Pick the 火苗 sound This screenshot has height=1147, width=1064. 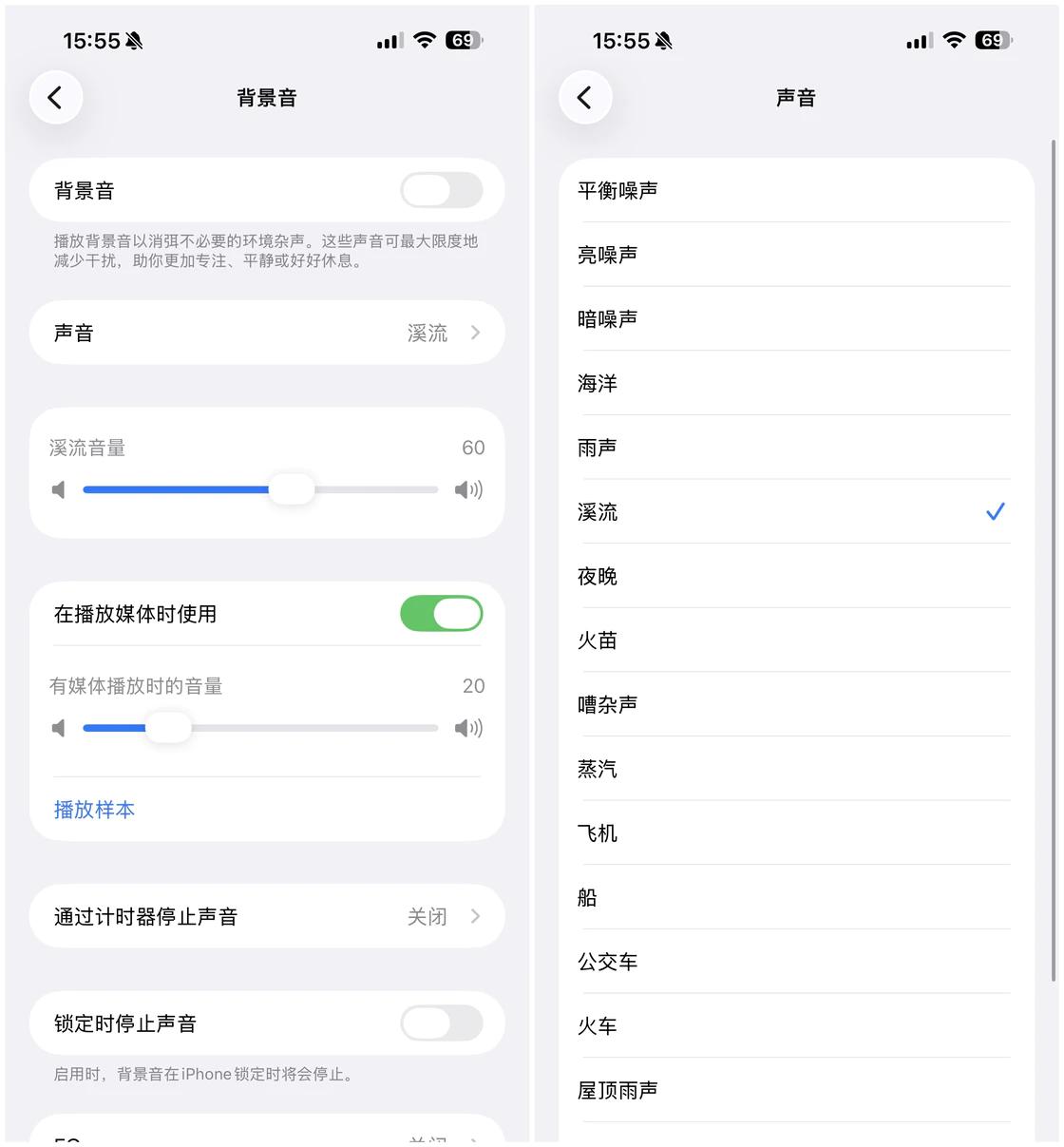(794, 640)
